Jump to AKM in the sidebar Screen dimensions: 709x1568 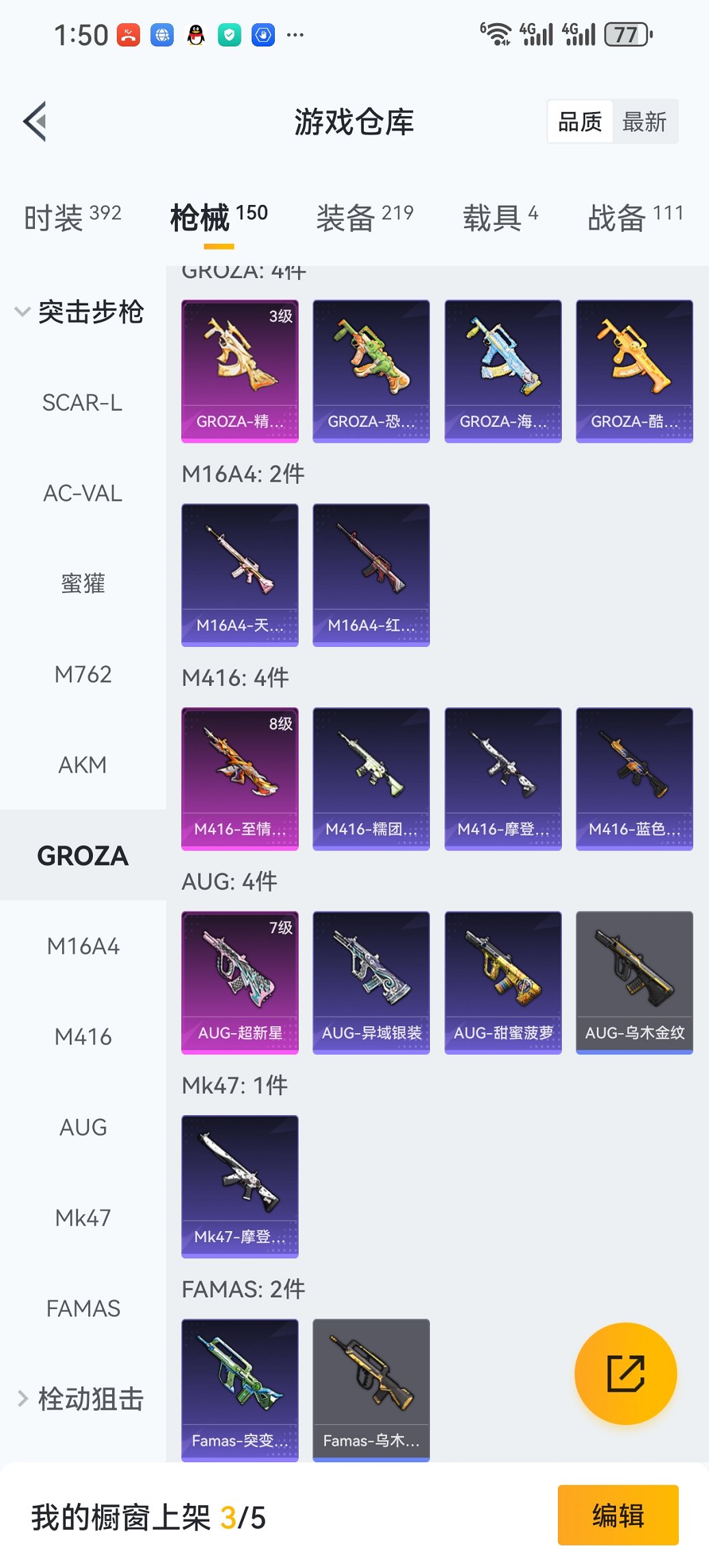pos(83,765)
